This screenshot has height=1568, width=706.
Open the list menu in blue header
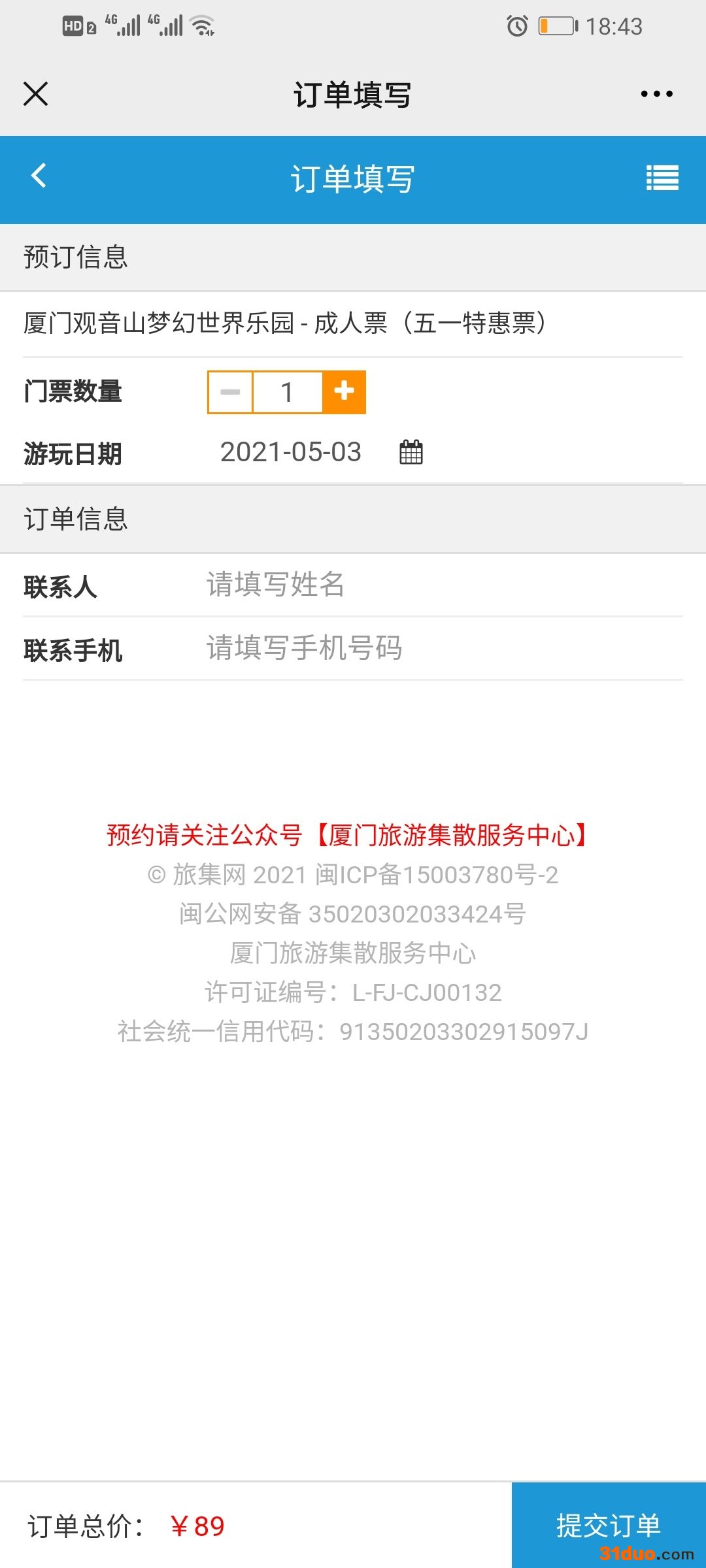[662, 178]
